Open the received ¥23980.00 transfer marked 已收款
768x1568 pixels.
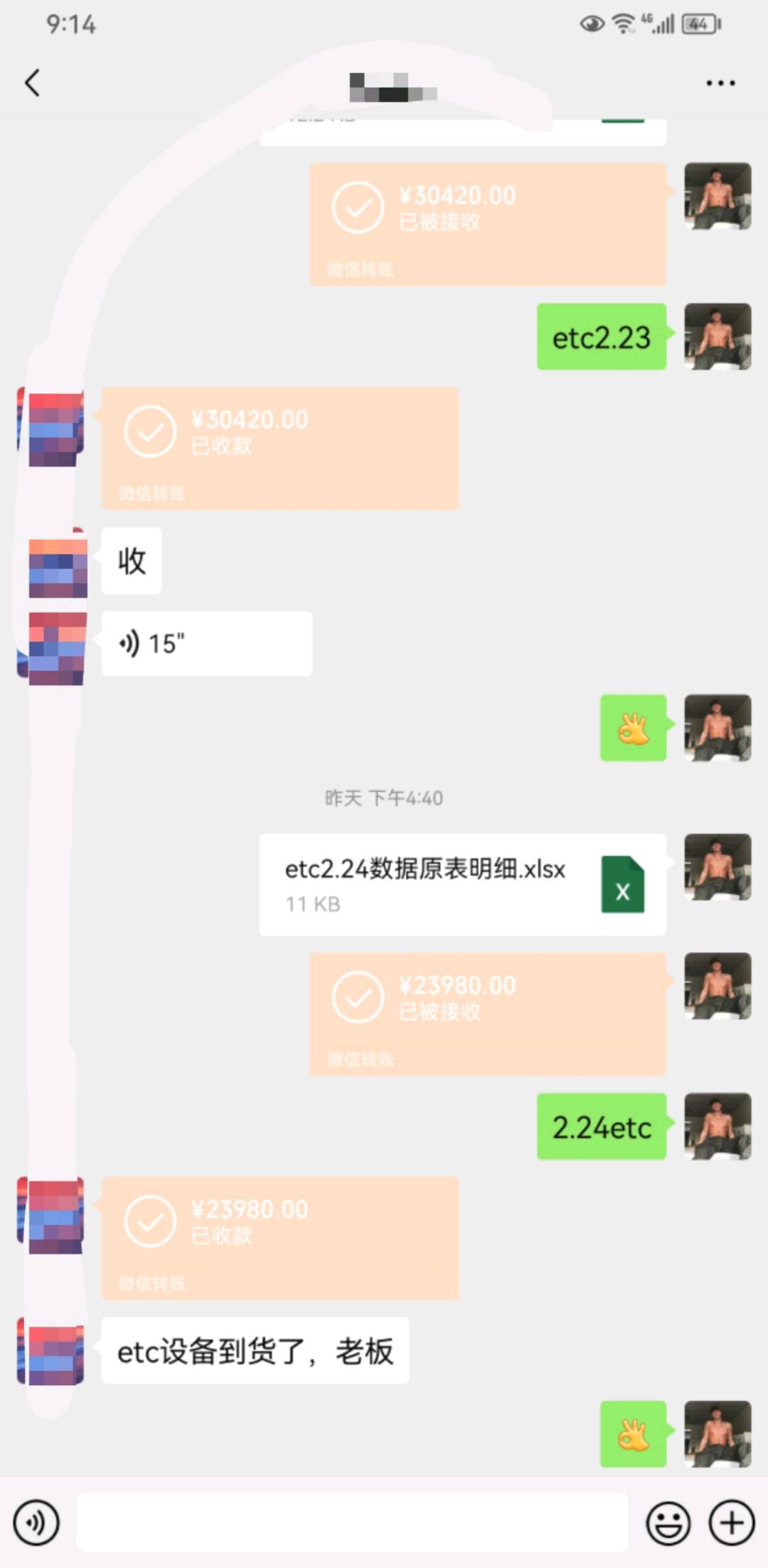[x=280, y=1239]
